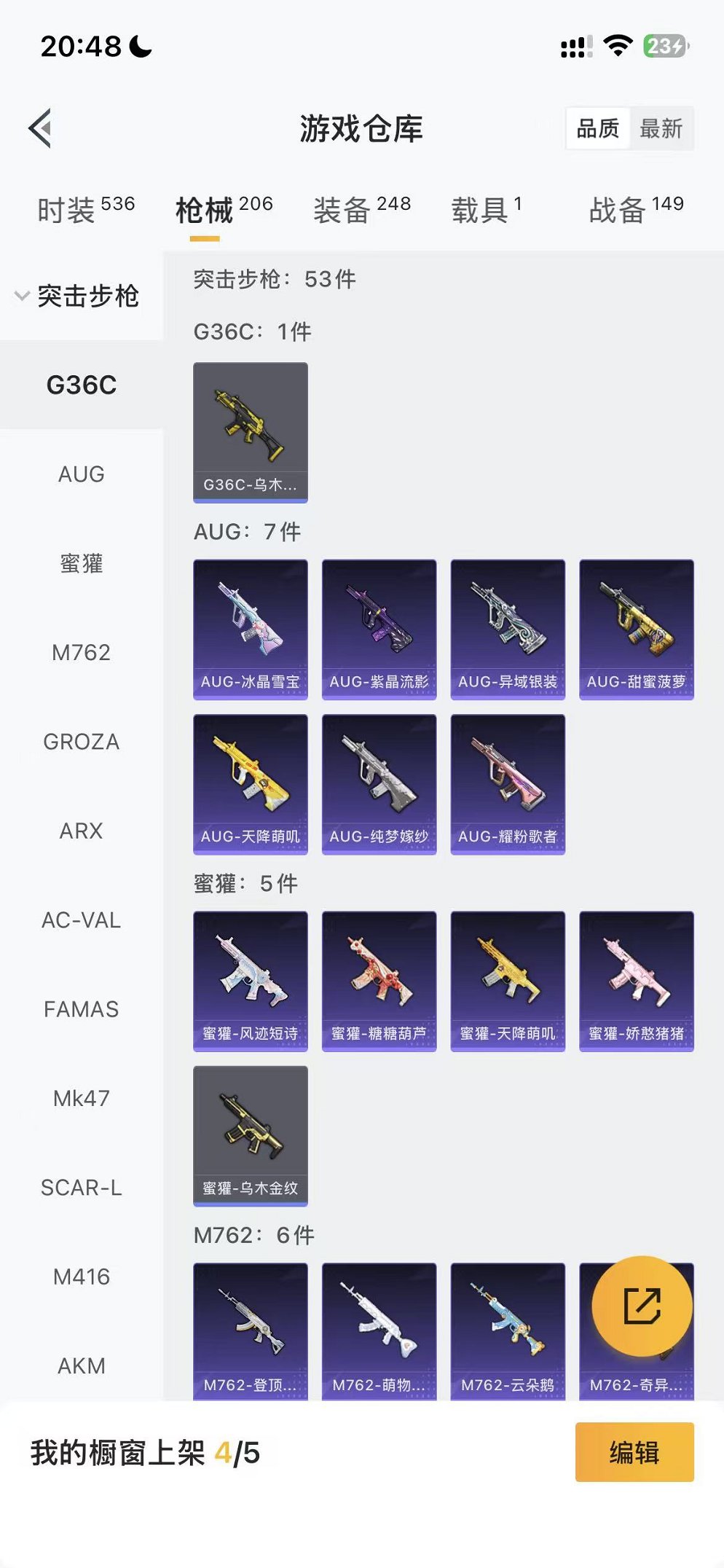Viewport: 724px width, 1568px height.
Task: Switch to the 载具 tab
Action: click(486, 211)
